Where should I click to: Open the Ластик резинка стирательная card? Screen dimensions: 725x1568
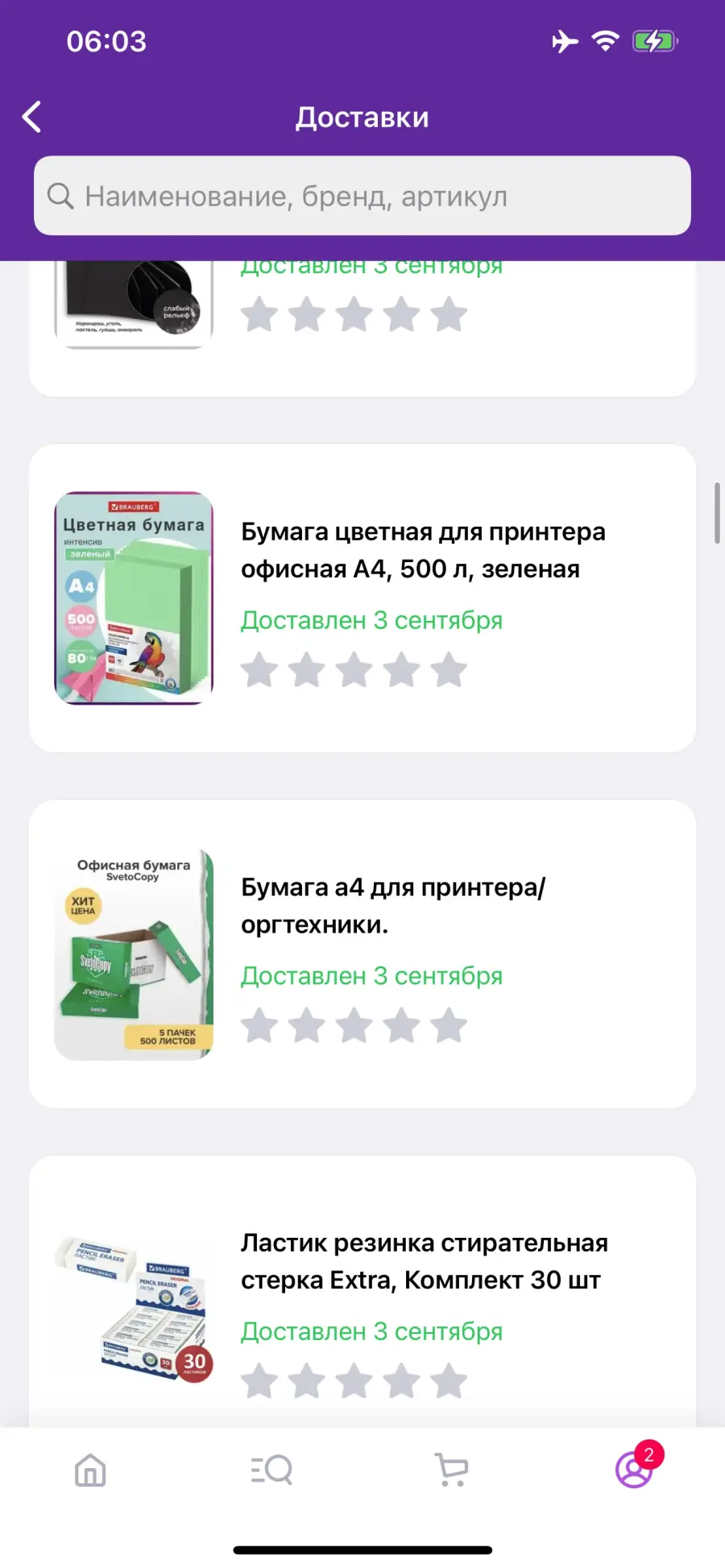362,1292
